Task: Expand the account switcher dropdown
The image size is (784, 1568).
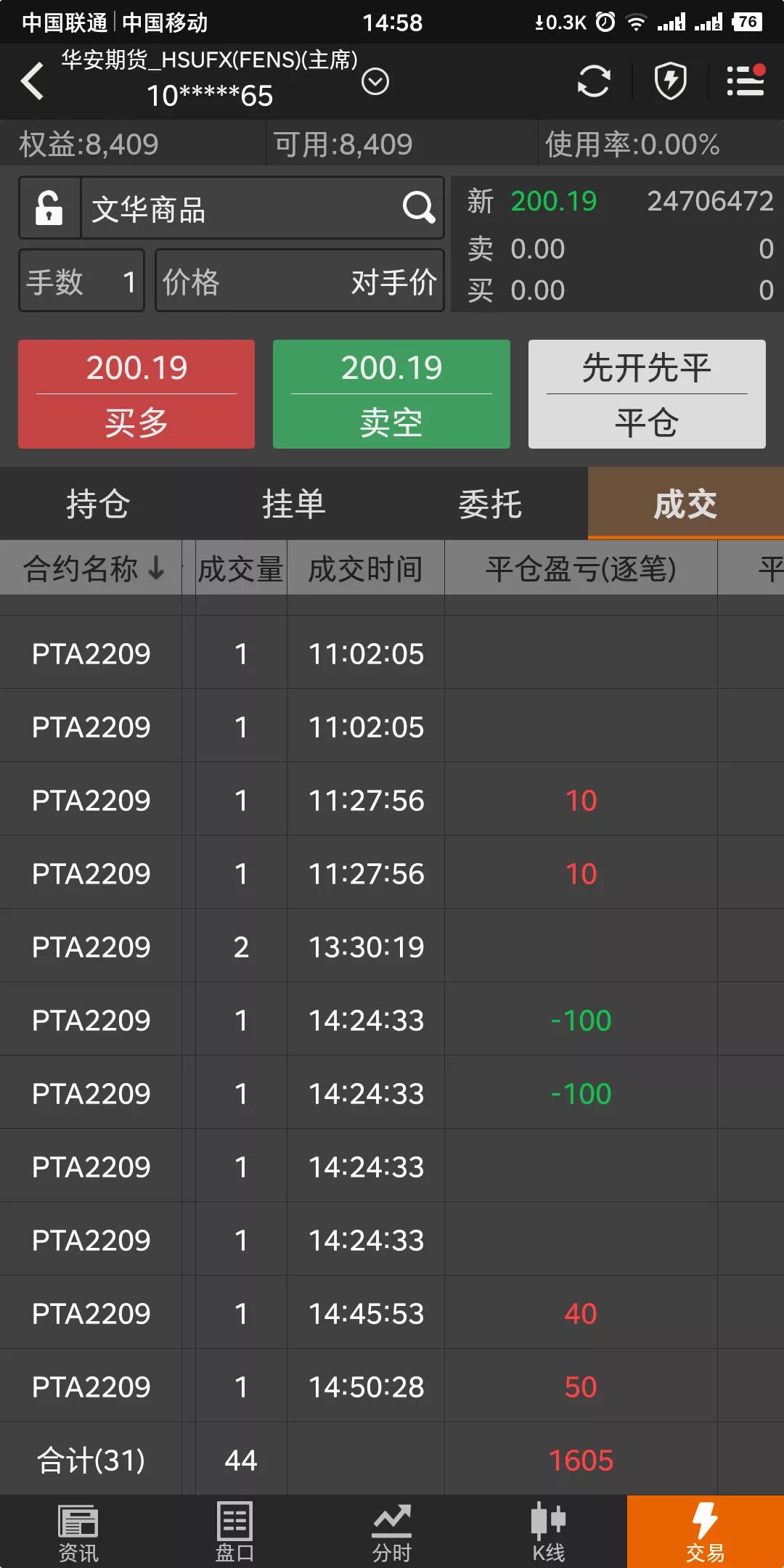Action: 375,81
